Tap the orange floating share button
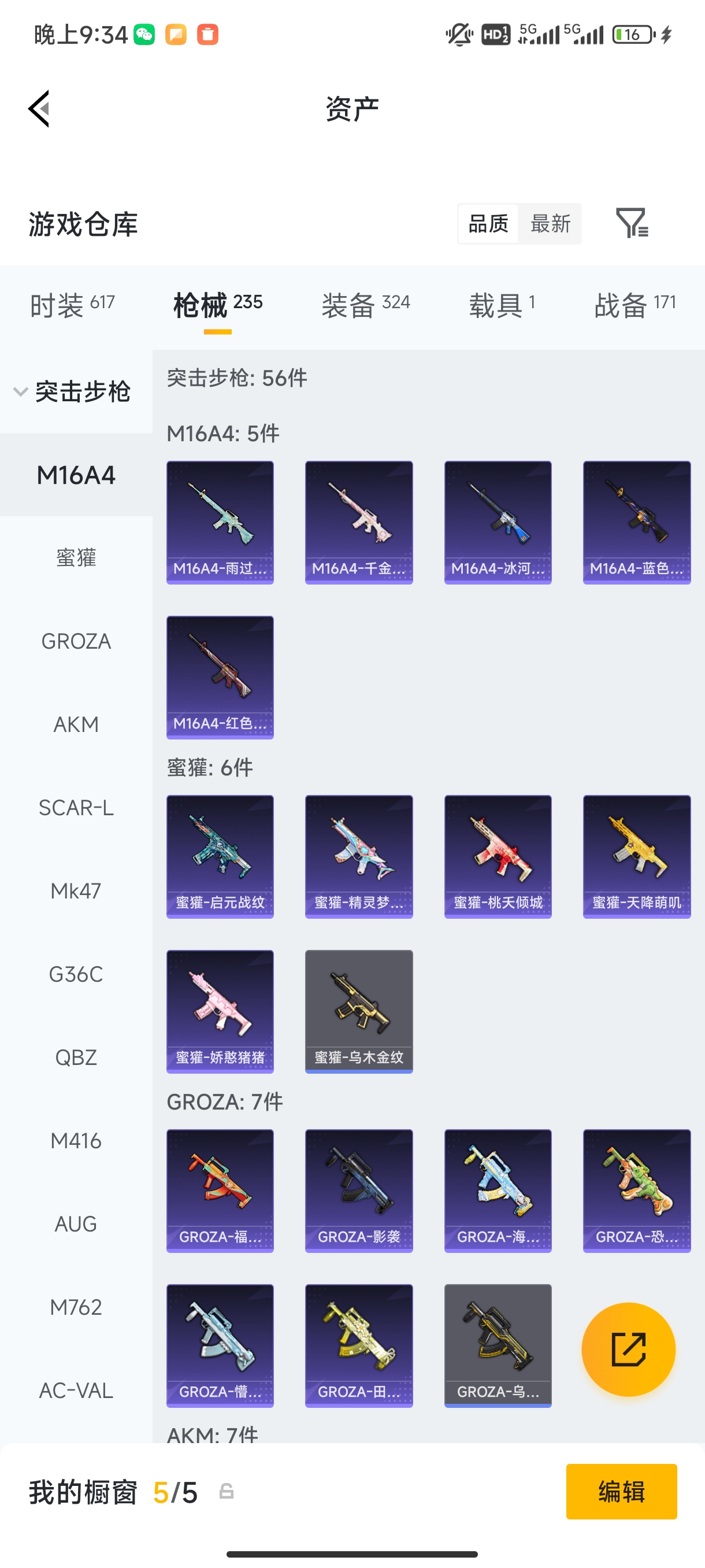The width and height of the screenshot is (705, 1568). coord(628,1349)
